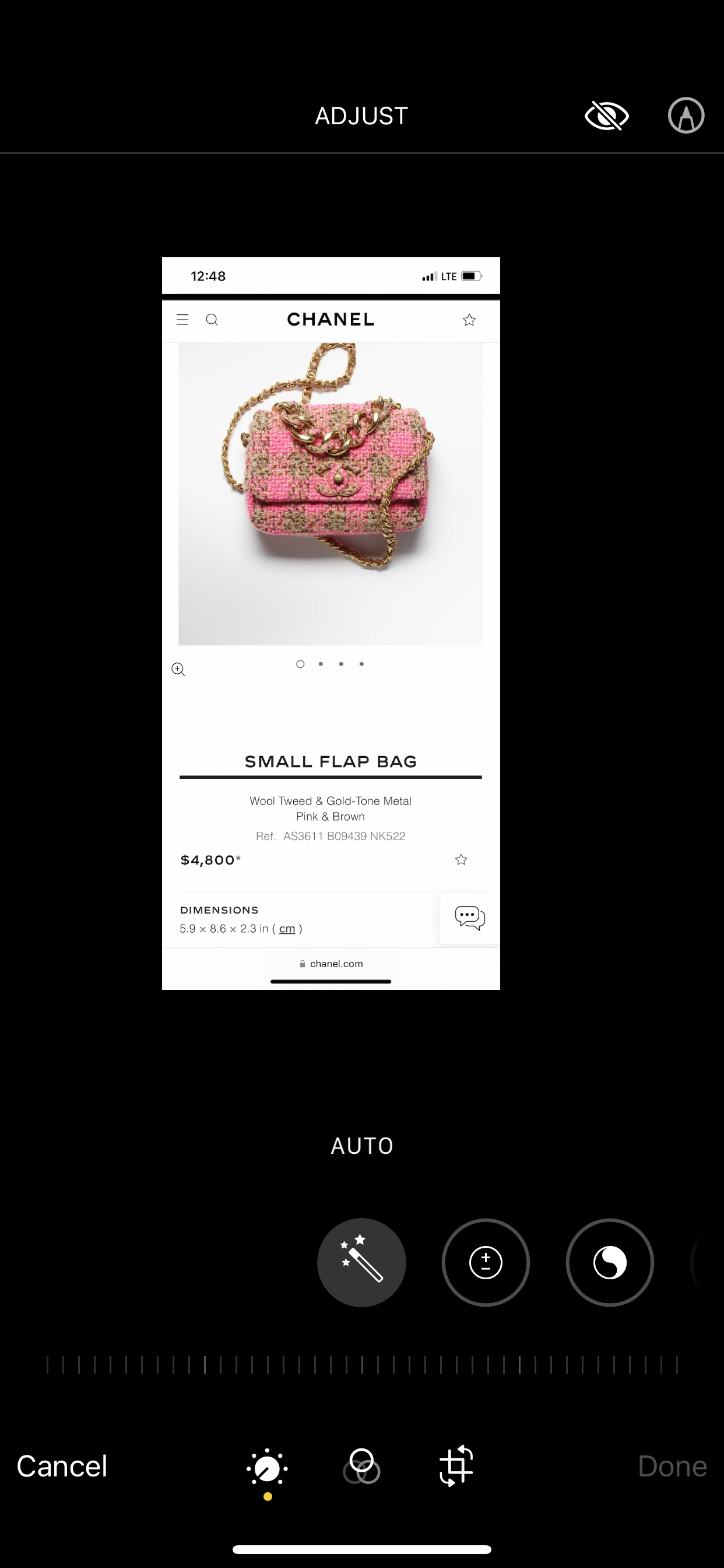Select the Adjust dial tab
The image size is (724, 1568).
(267, 1468)
